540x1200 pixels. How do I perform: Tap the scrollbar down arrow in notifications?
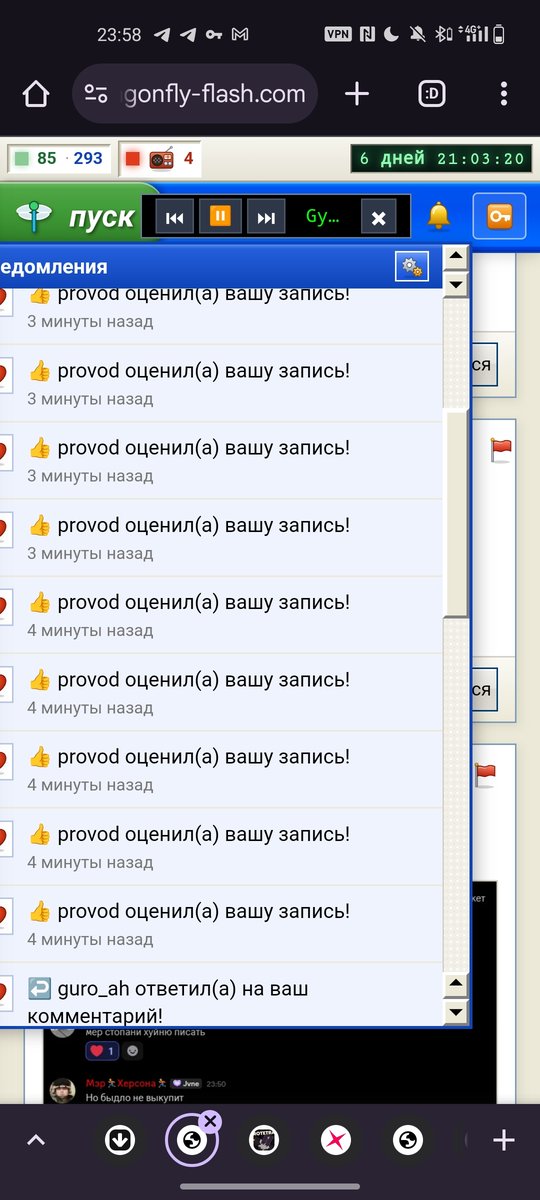[456, 1011]
